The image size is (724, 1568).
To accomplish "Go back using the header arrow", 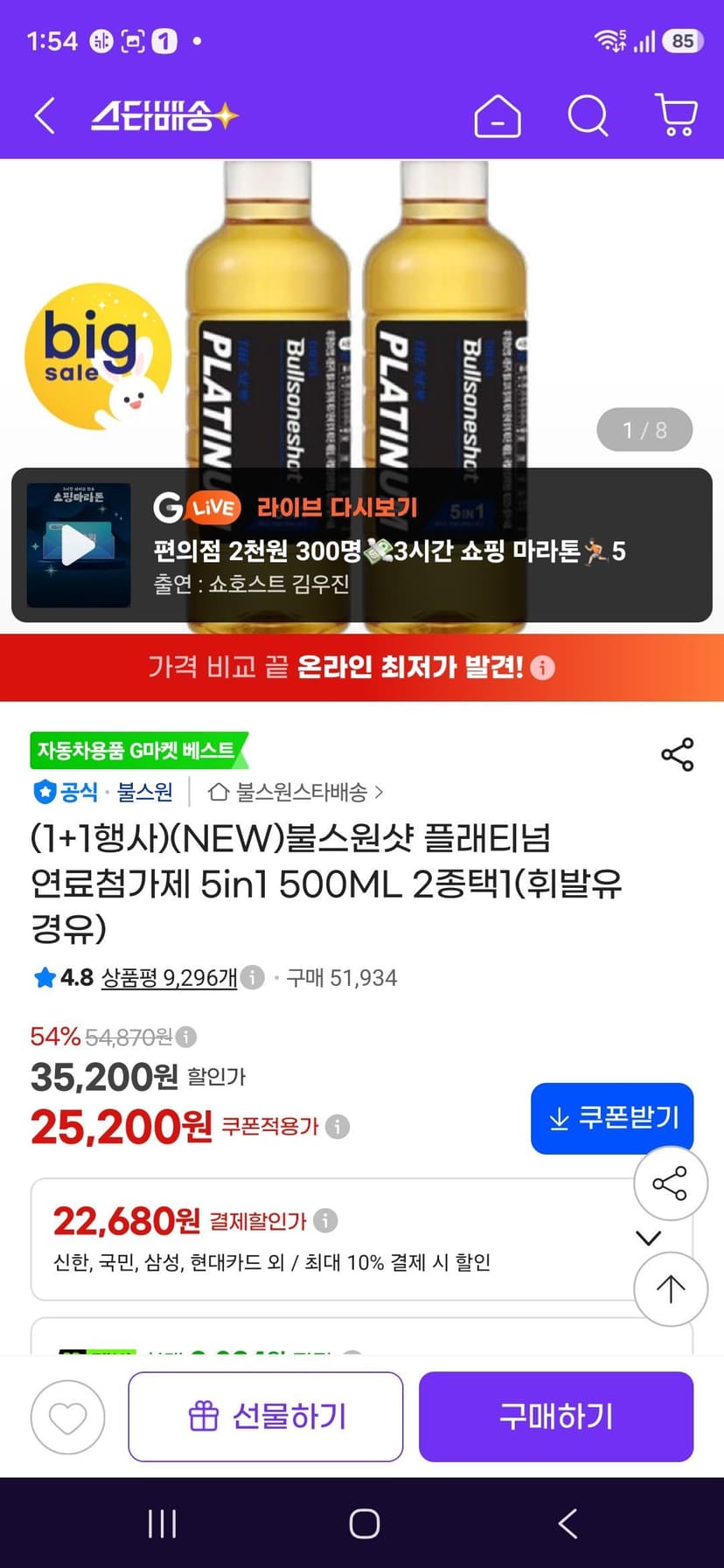I will pyautogui.click(x=45, y=115).
